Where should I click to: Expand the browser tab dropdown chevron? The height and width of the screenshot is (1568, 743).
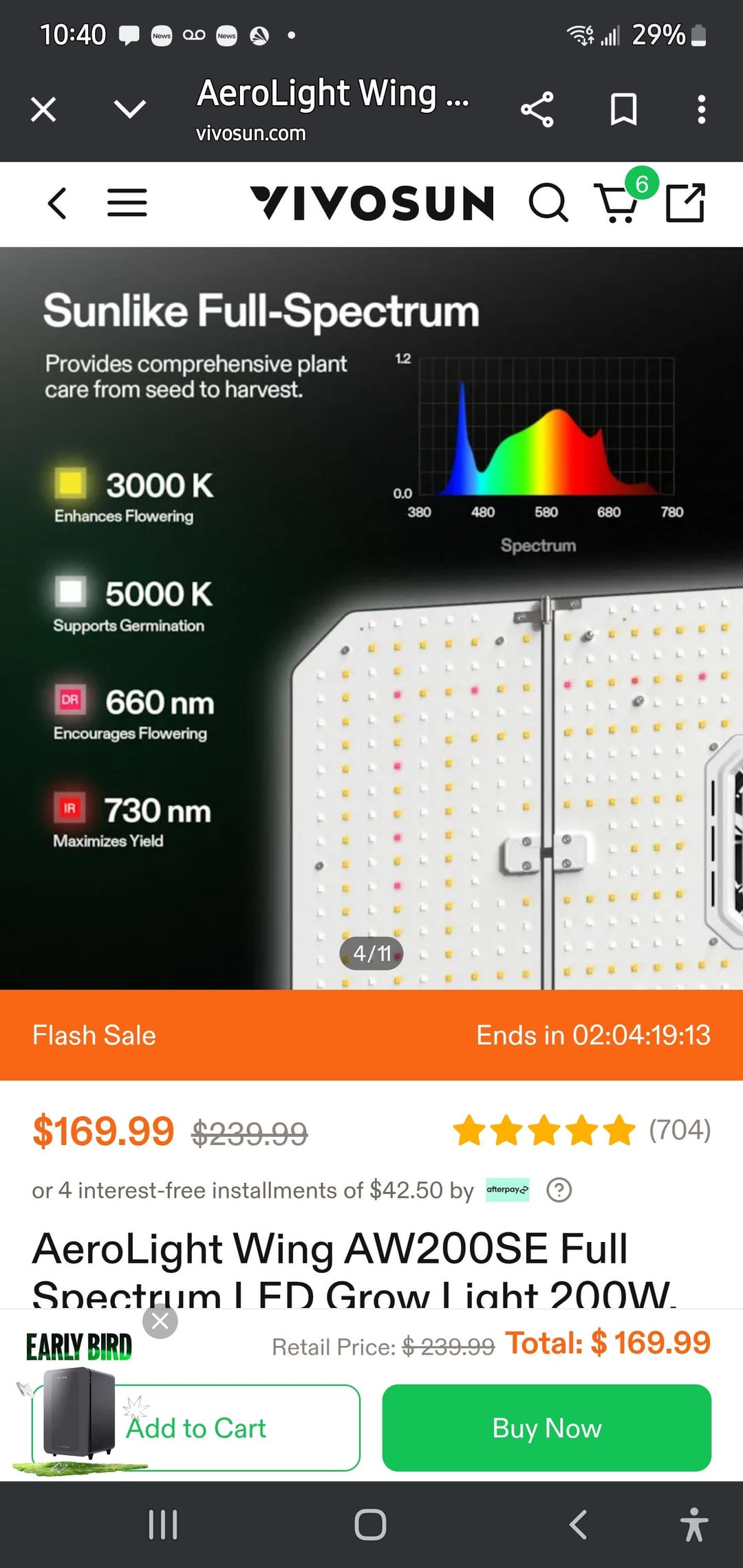tap(129, 109)
